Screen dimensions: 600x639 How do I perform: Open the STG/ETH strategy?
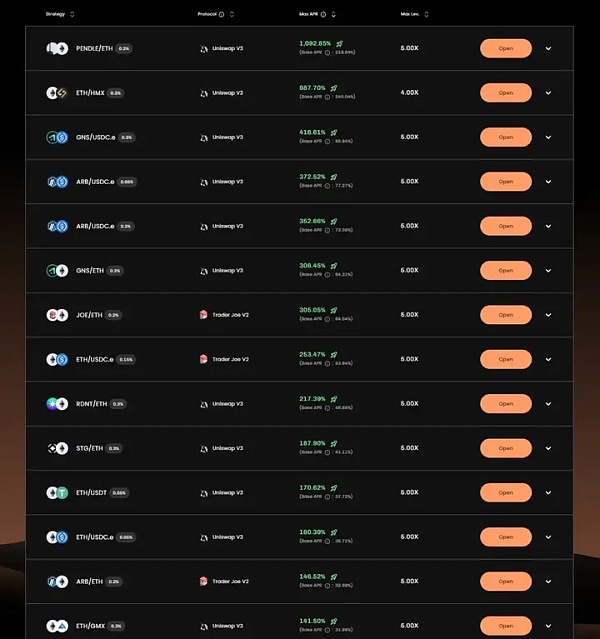tap(505, 448)
